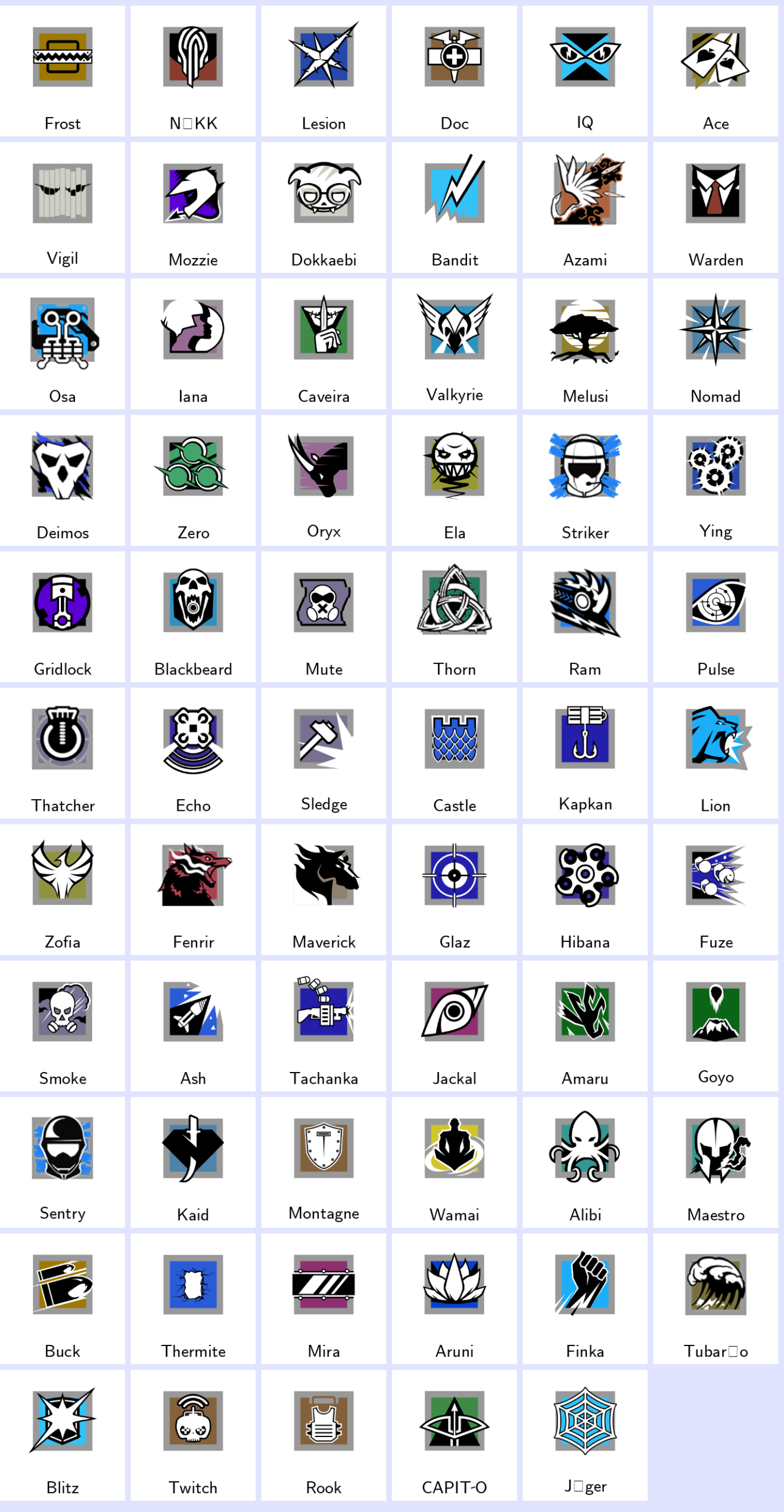Select the Azami operator tile
The width and height of the screenshot is (784, 1512).
click(x=584, y=208)
